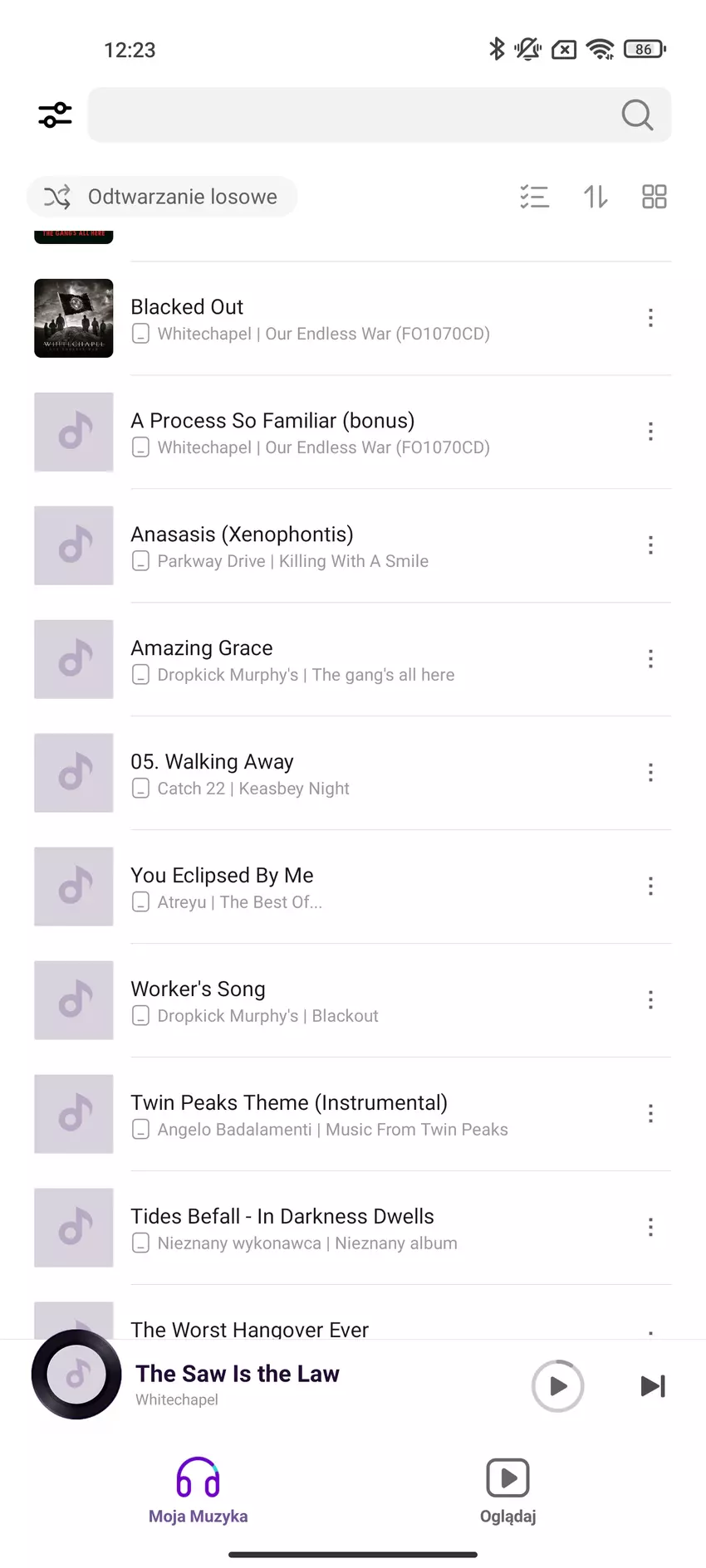Switch to the Oglądaj tab
The width and height of the screenshot is (706, 1568).
point(507,1491)
